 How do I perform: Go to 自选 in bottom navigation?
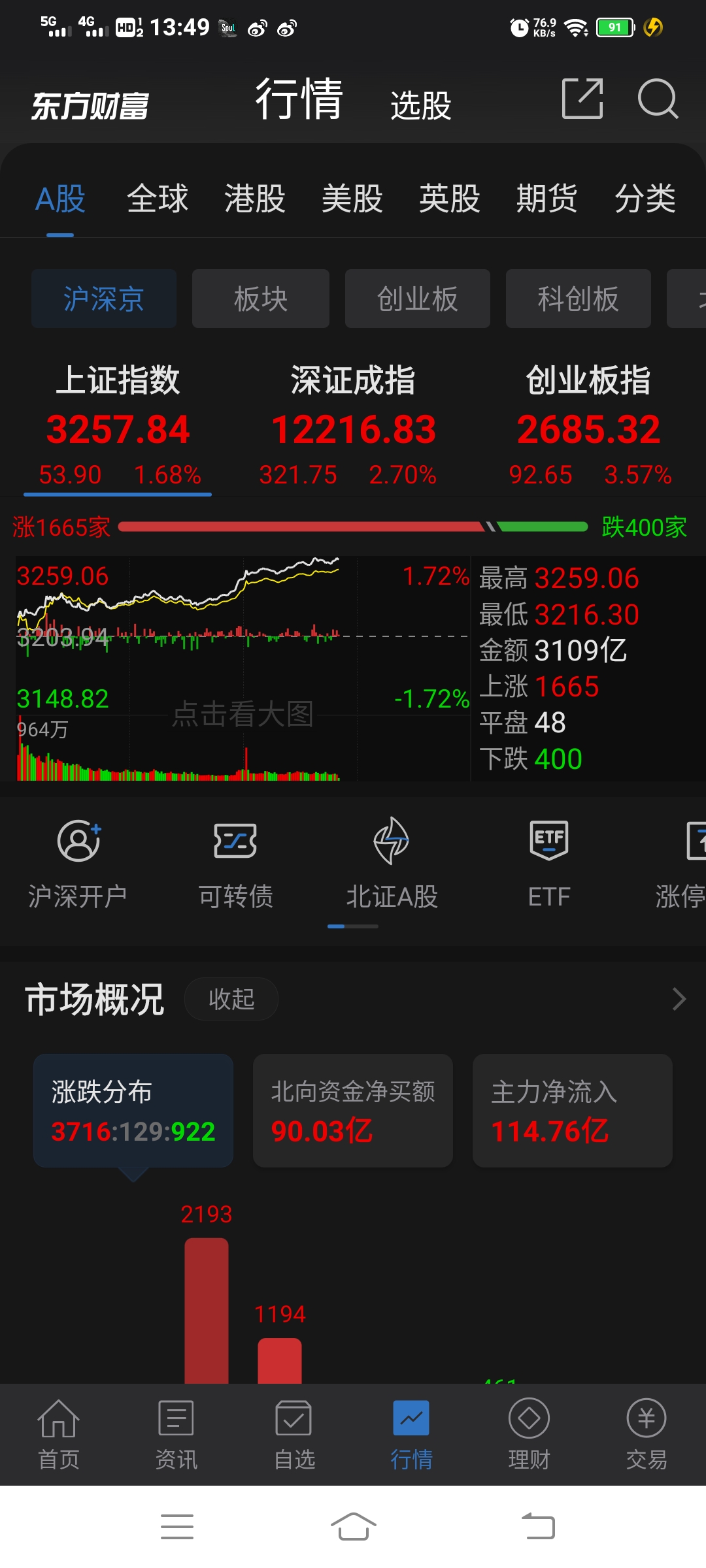point(294,1435)
